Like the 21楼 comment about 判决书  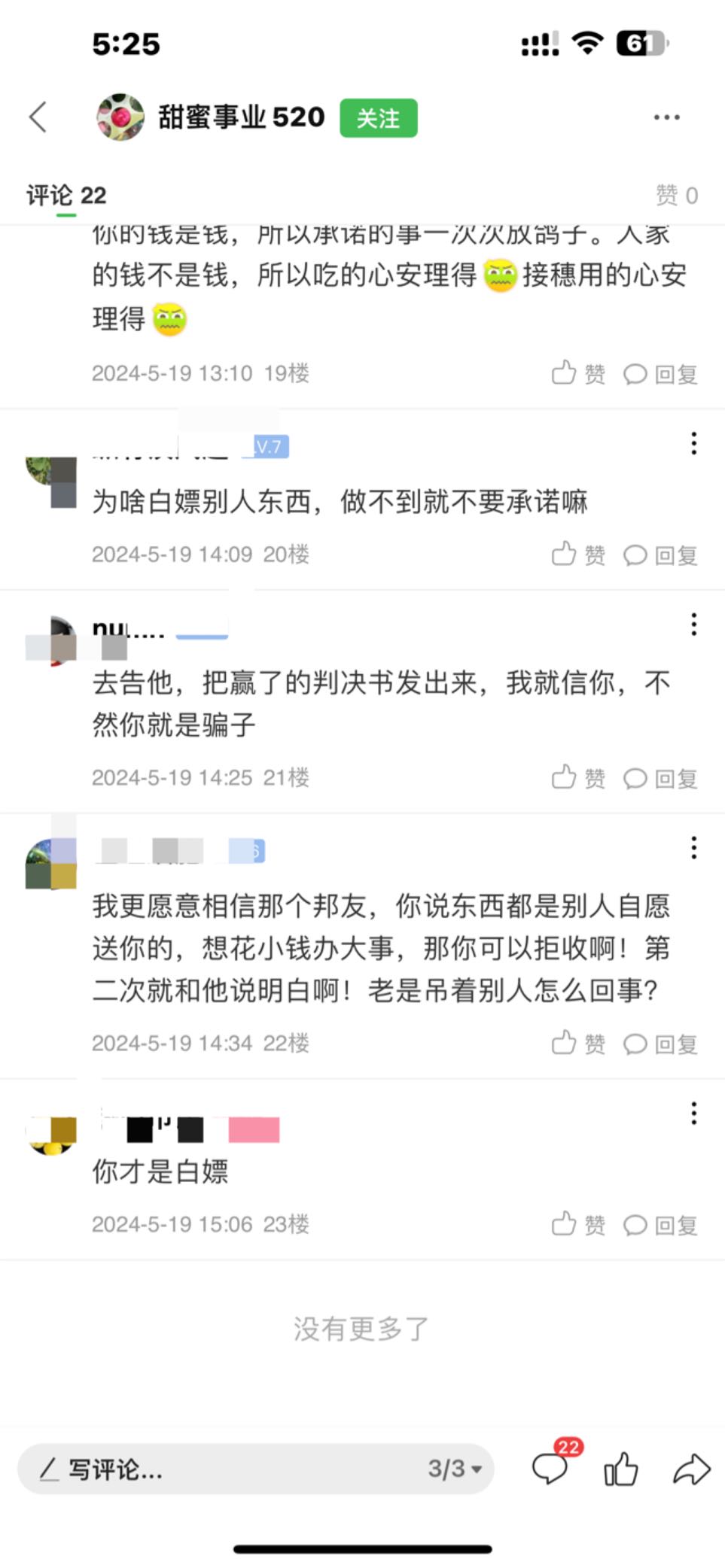[x=578, y=777]
